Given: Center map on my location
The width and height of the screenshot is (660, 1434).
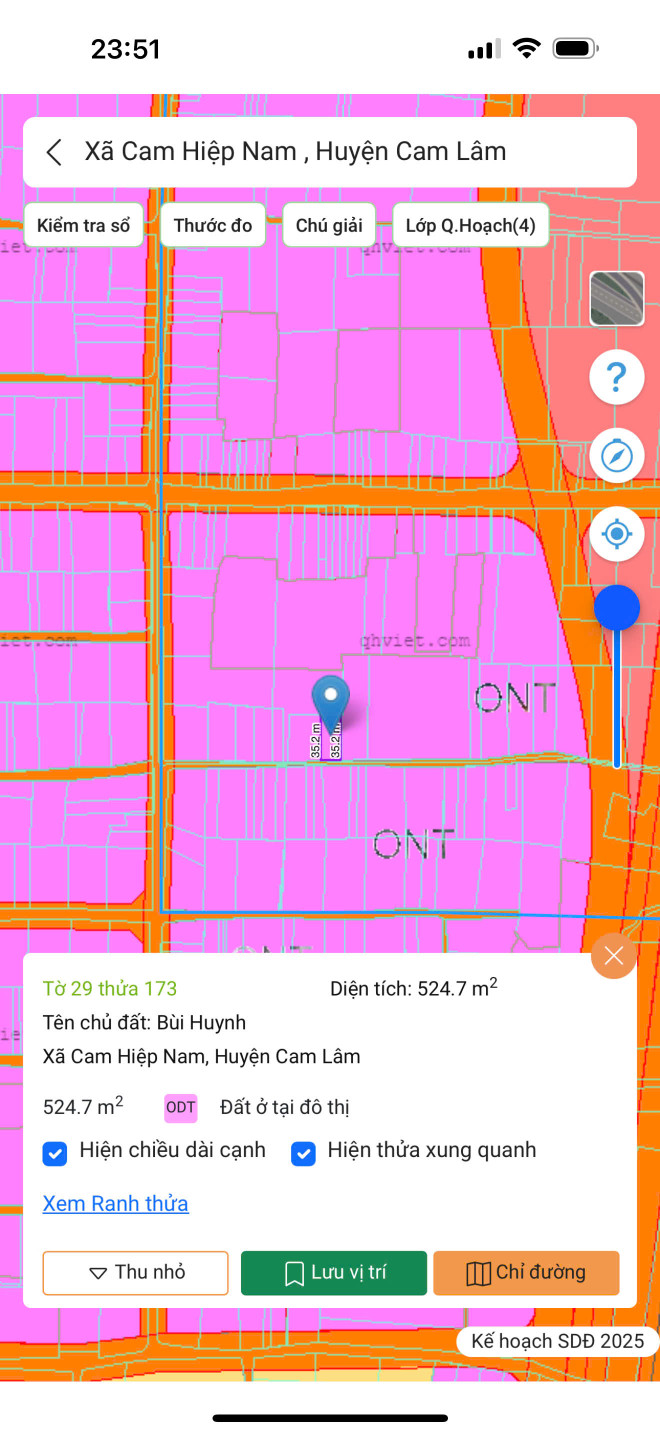Looking at the screenshot, I should coord(616,534).
